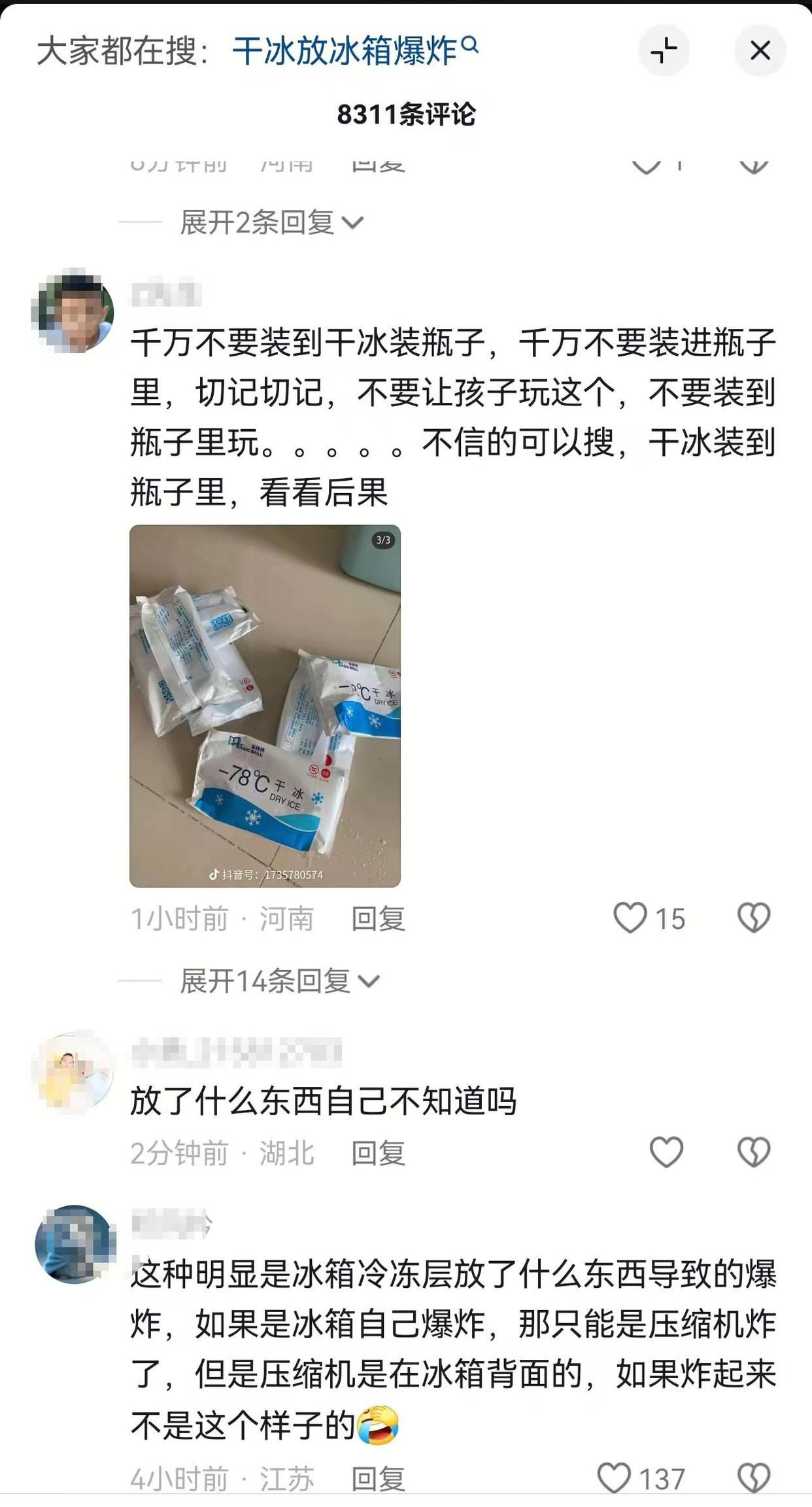Reply to the 湖北 comment
This screenshot has height=1507, width=812.
[378, 1153]
